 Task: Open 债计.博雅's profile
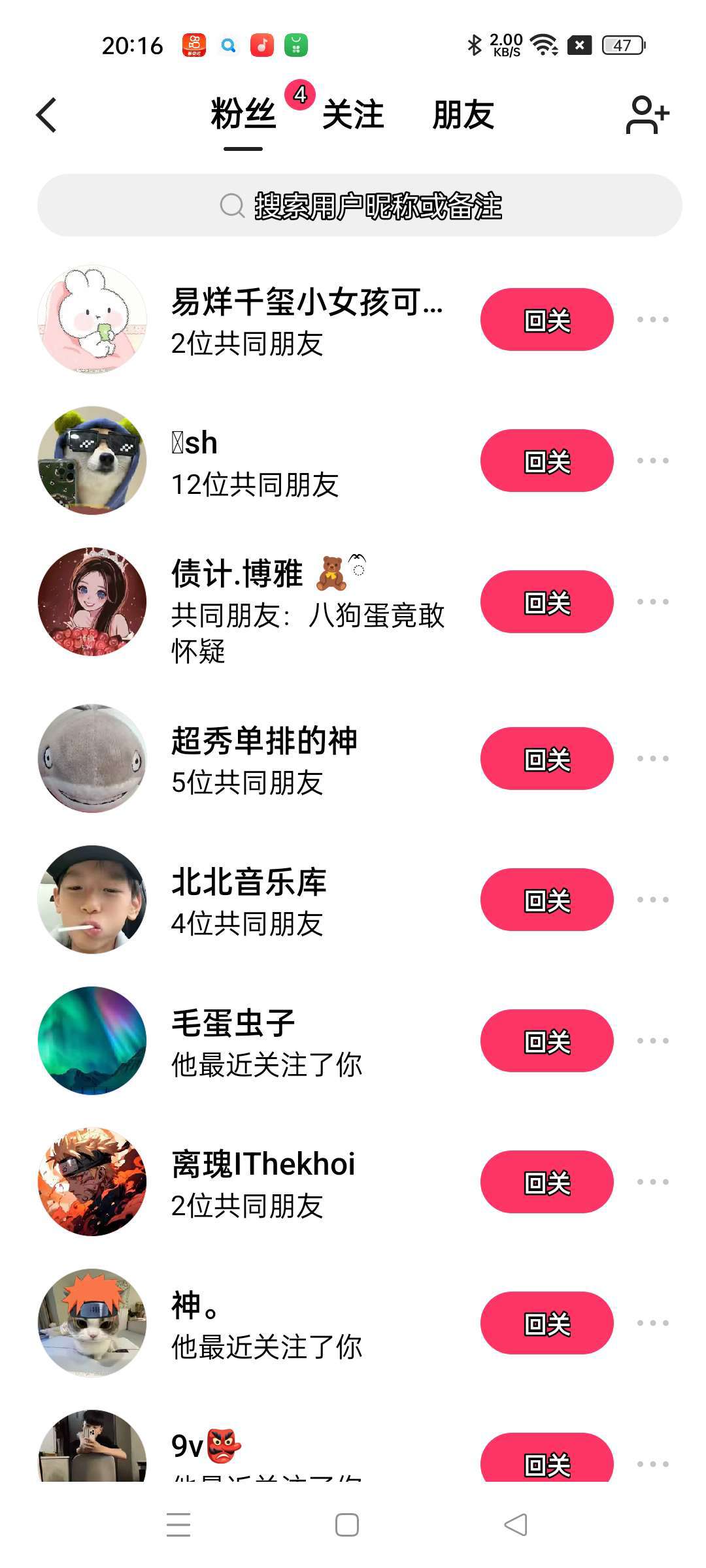coord(92,602)
